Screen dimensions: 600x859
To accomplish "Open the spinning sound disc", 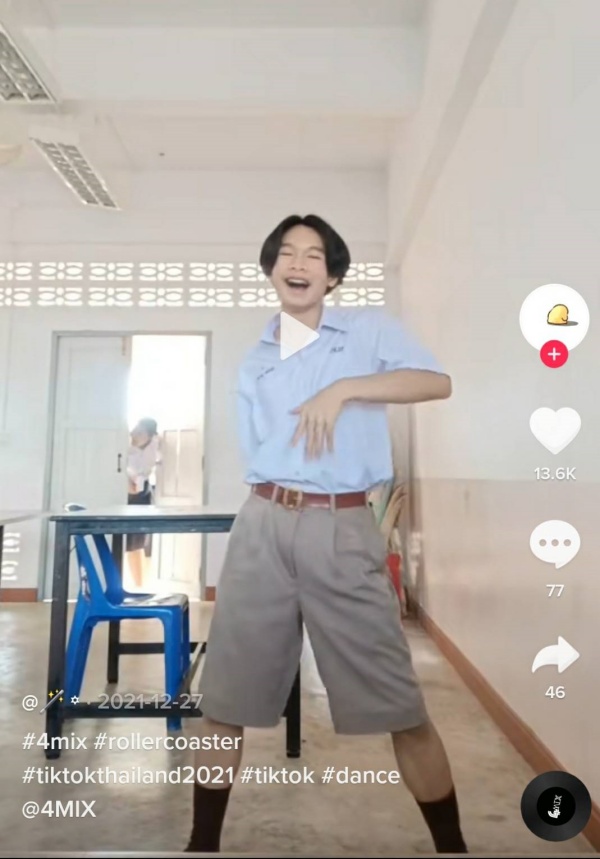I will click(555, 806).
